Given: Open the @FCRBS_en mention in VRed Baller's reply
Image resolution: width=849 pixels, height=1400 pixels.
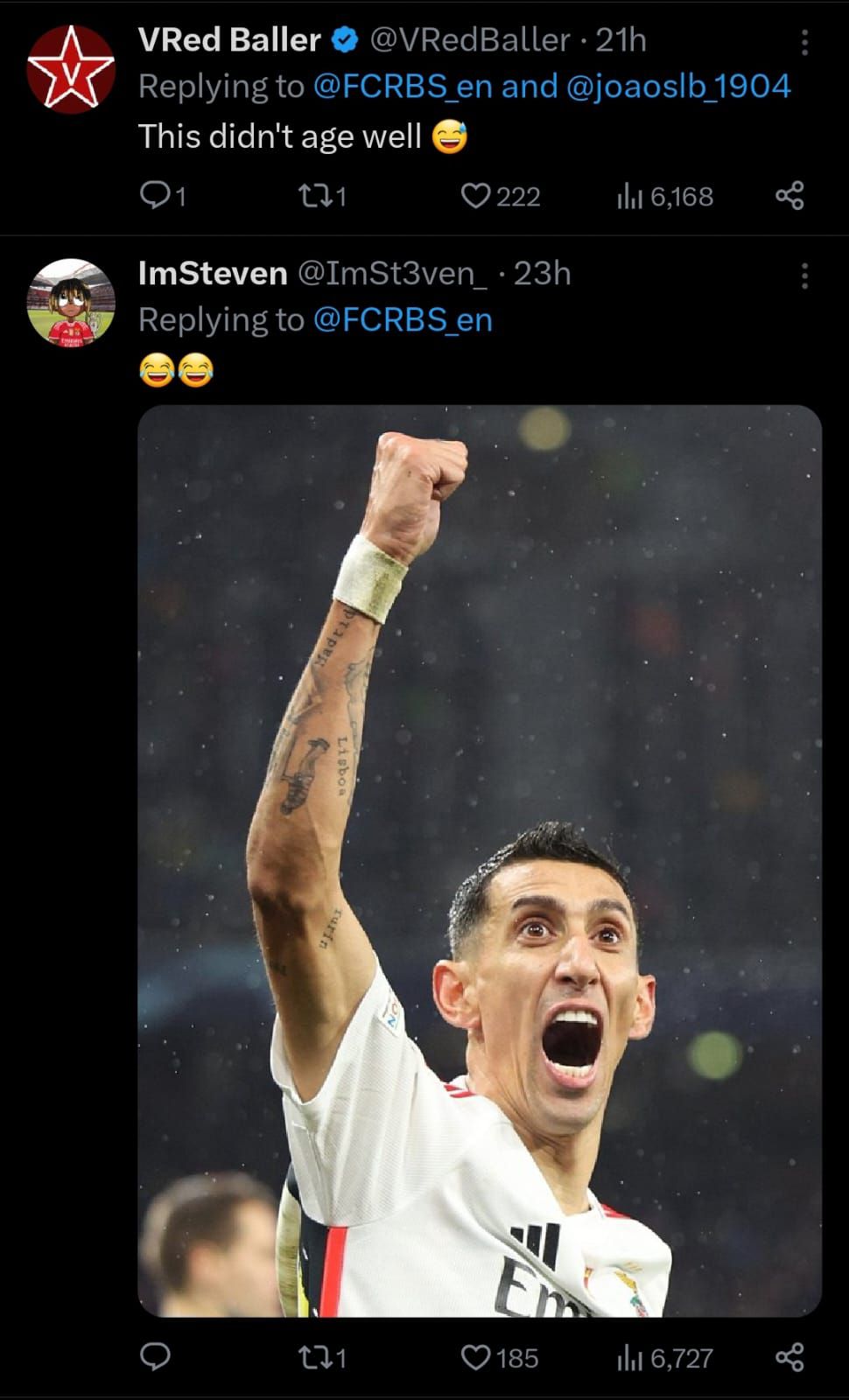Looking at the screenshot, I should [402, 87].
